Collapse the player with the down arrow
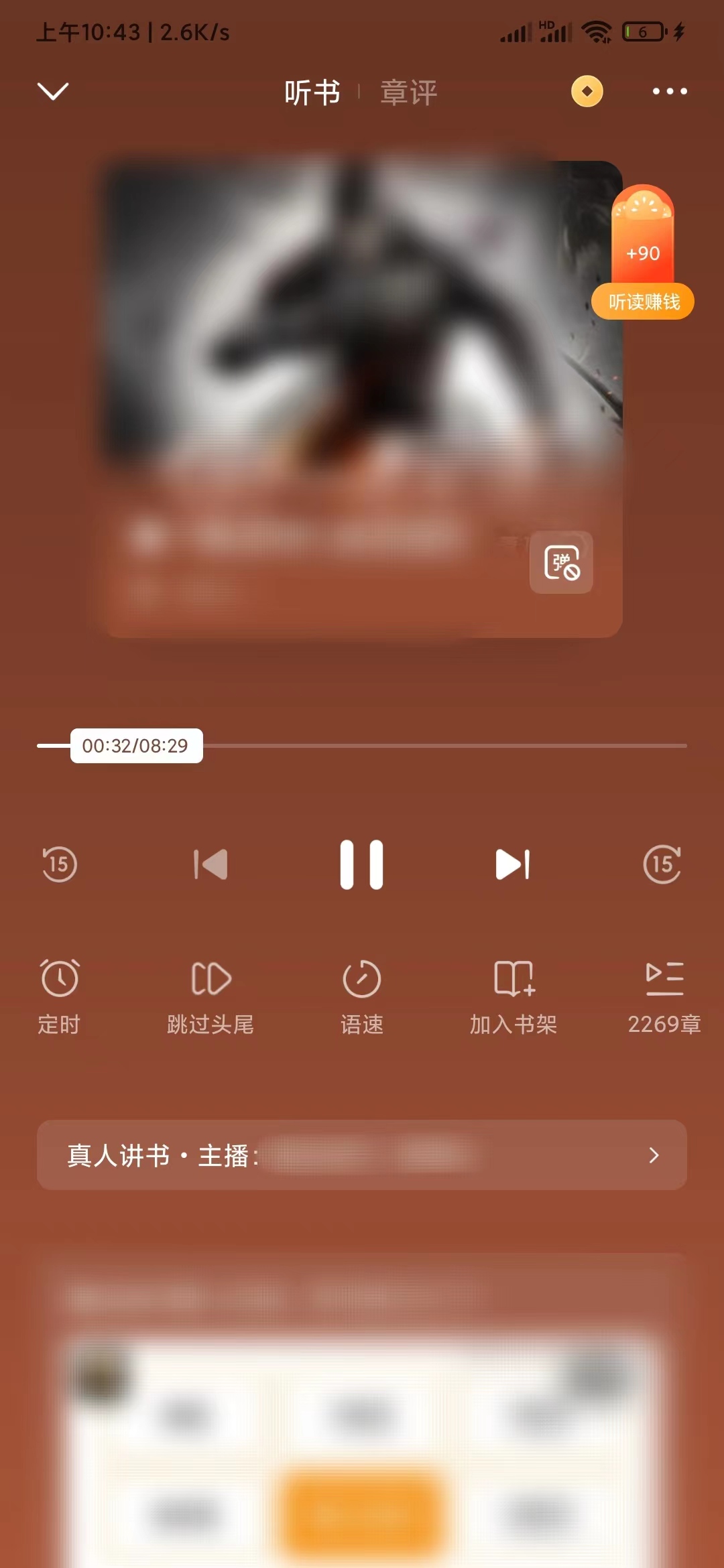Viewport: 724px width, 1568px height. click(53, 91)
